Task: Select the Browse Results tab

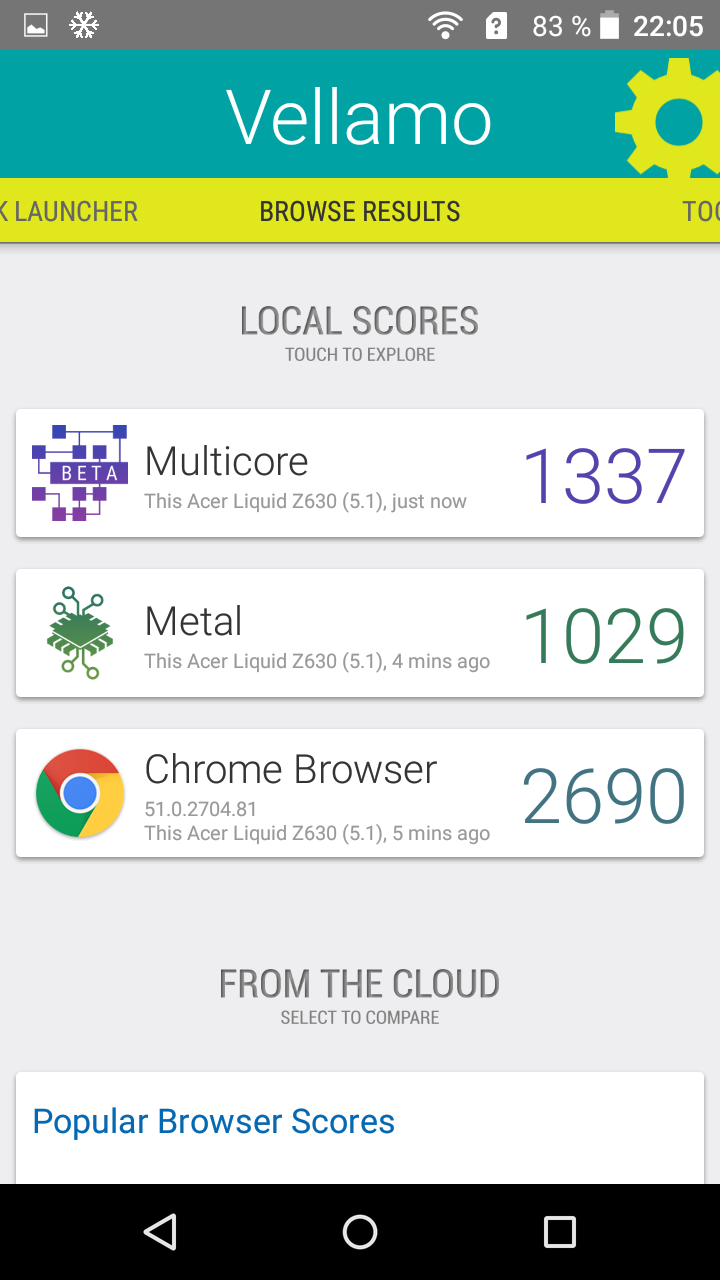Action: (x=360, y=212)
